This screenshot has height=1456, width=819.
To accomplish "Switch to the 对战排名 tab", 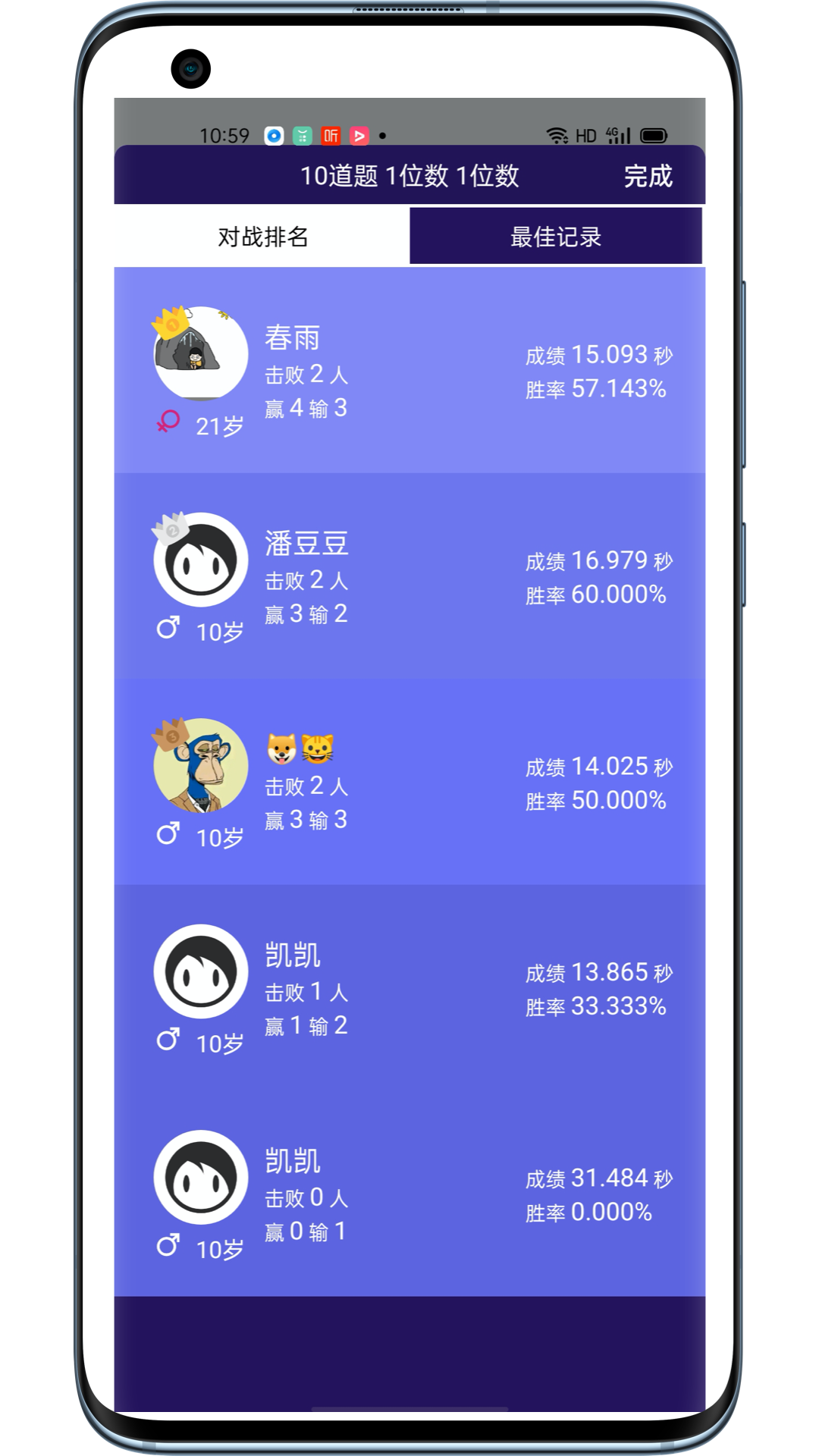I will pyautogui.click(x=262, y=237).
